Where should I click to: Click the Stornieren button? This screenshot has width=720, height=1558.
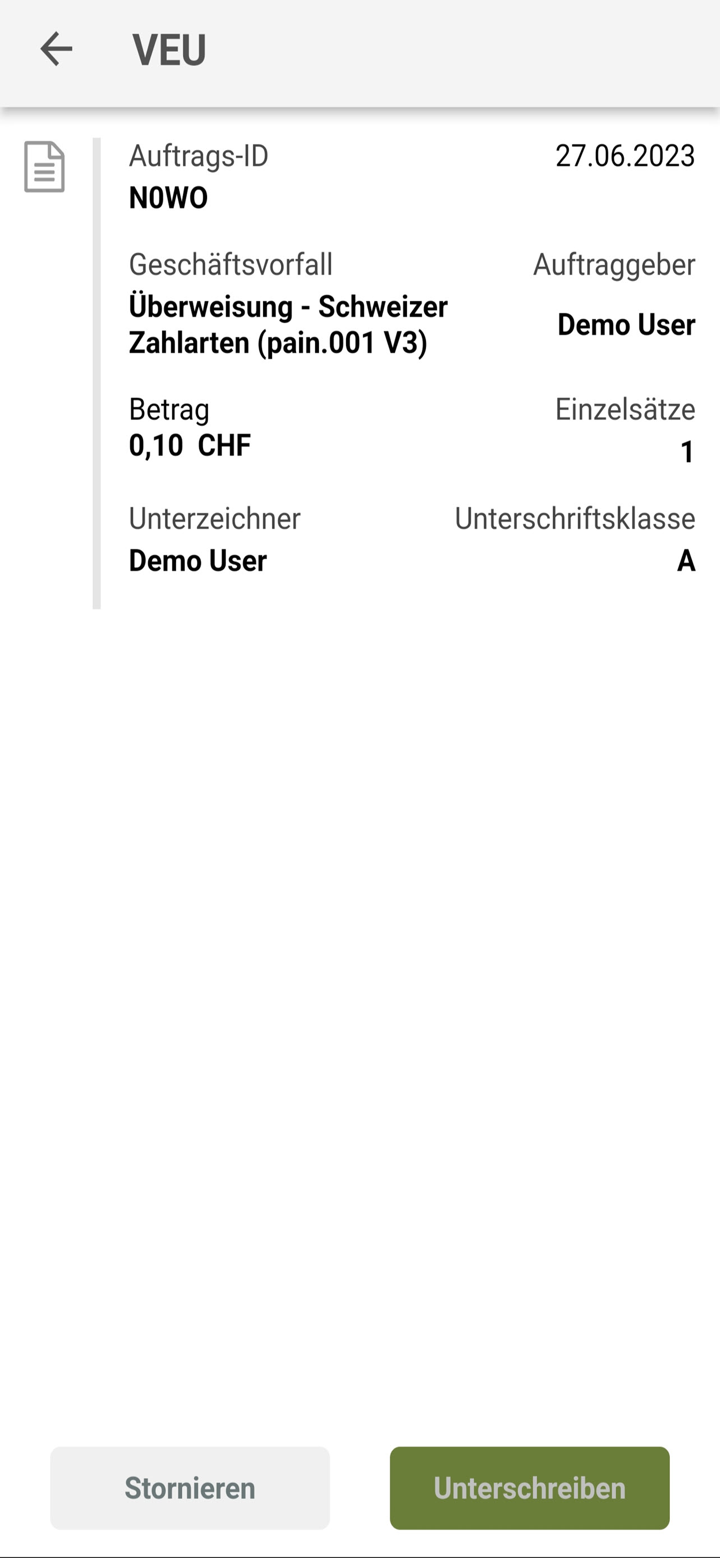click(189, 1487)
